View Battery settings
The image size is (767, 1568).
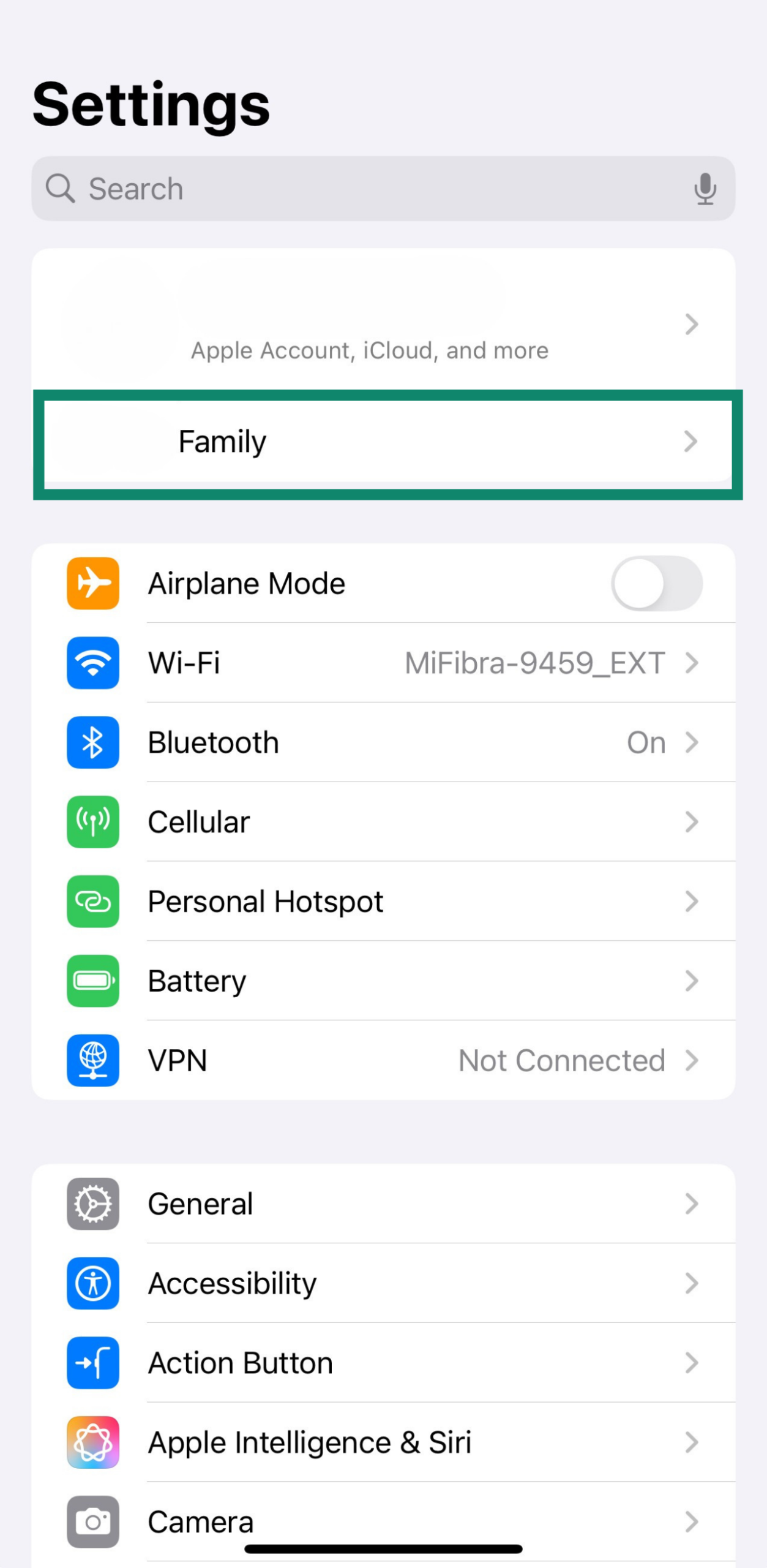point(383,981)
